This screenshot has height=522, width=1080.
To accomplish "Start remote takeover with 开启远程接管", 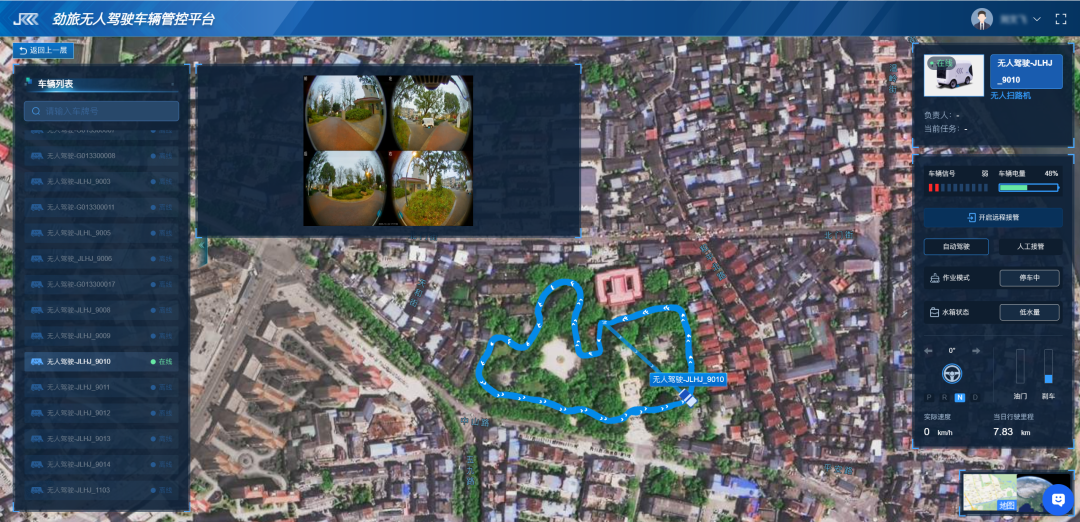I will [992, 217].
